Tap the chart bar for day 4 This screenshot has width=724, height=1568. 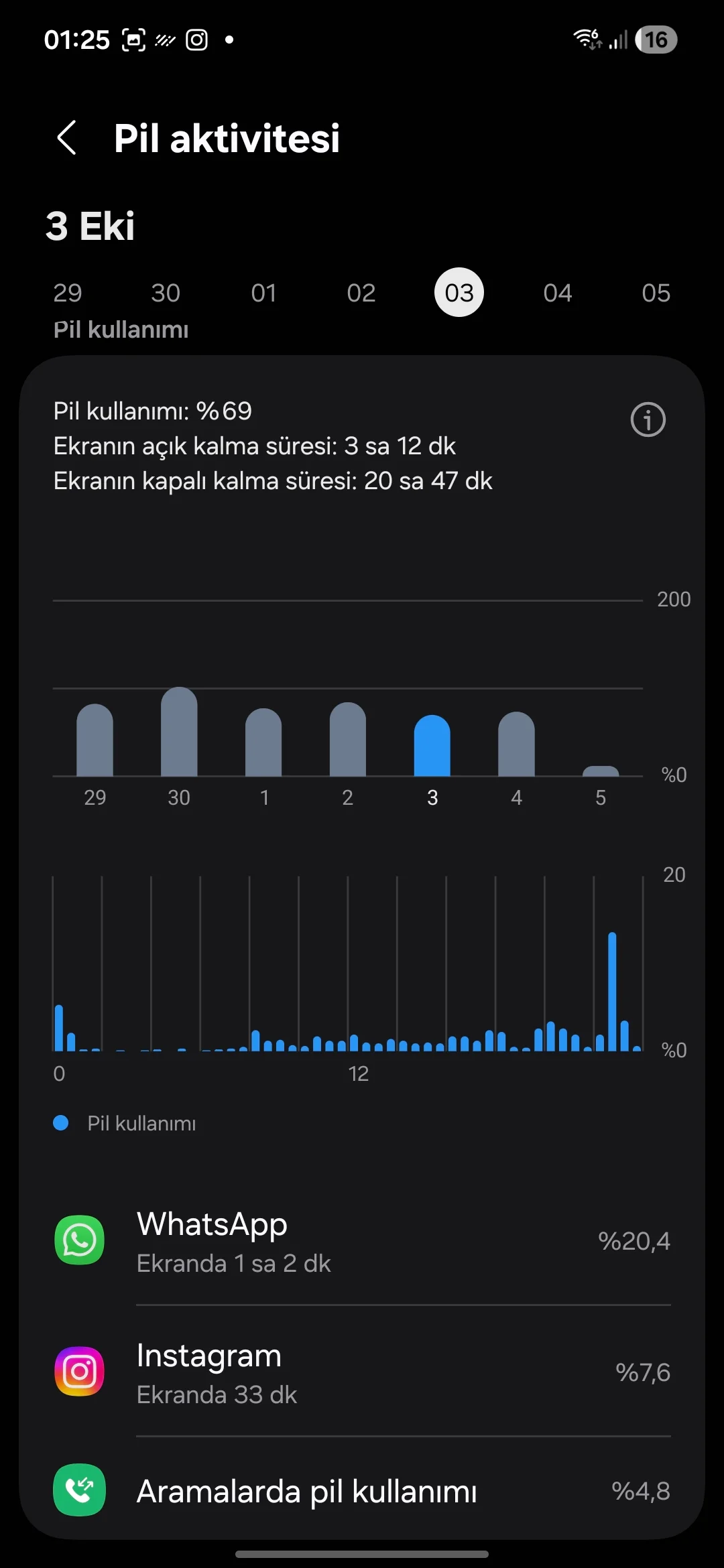(x=516, y=745)
